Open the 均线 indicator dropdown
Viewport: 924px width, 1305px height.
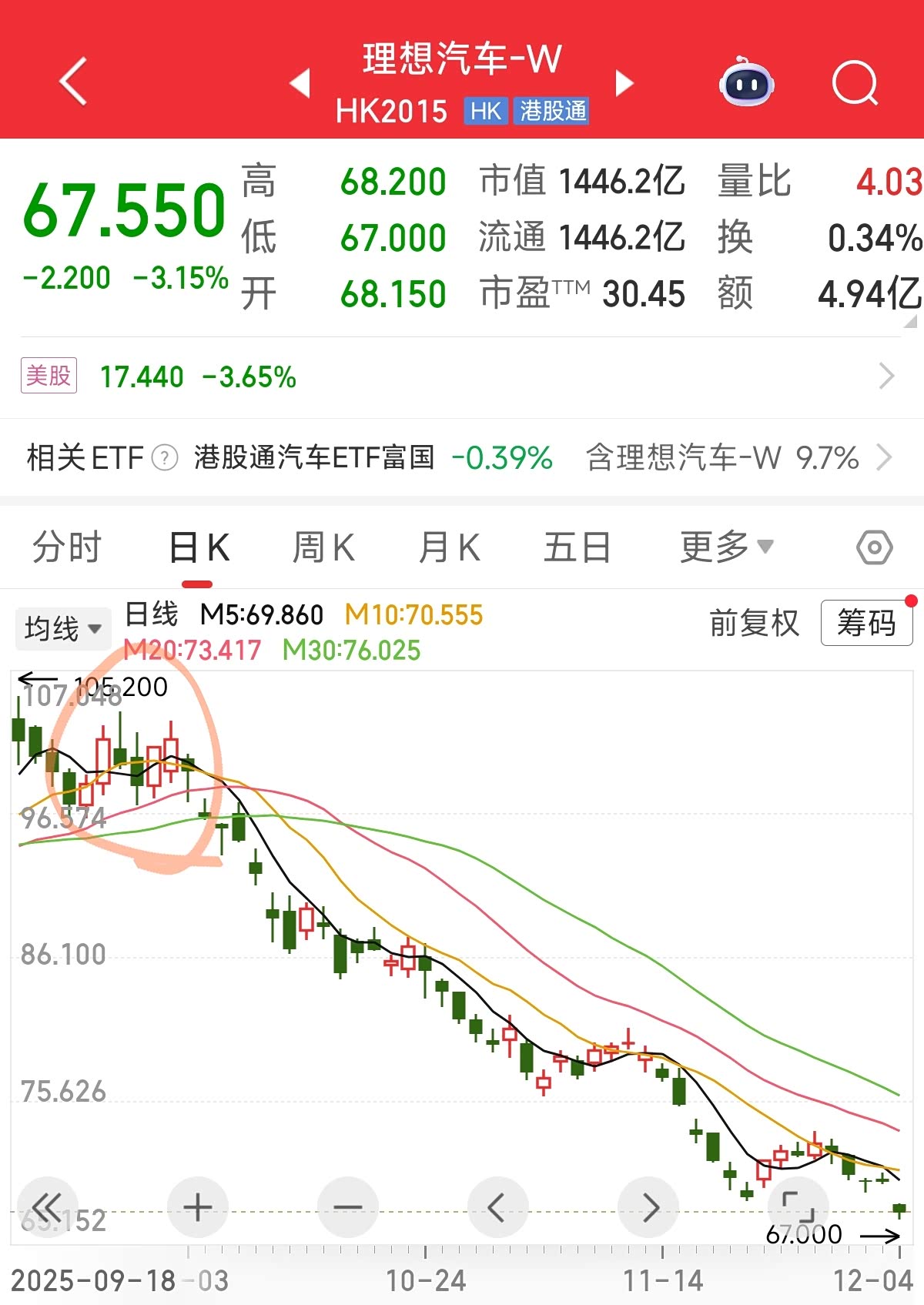point(62,629)
